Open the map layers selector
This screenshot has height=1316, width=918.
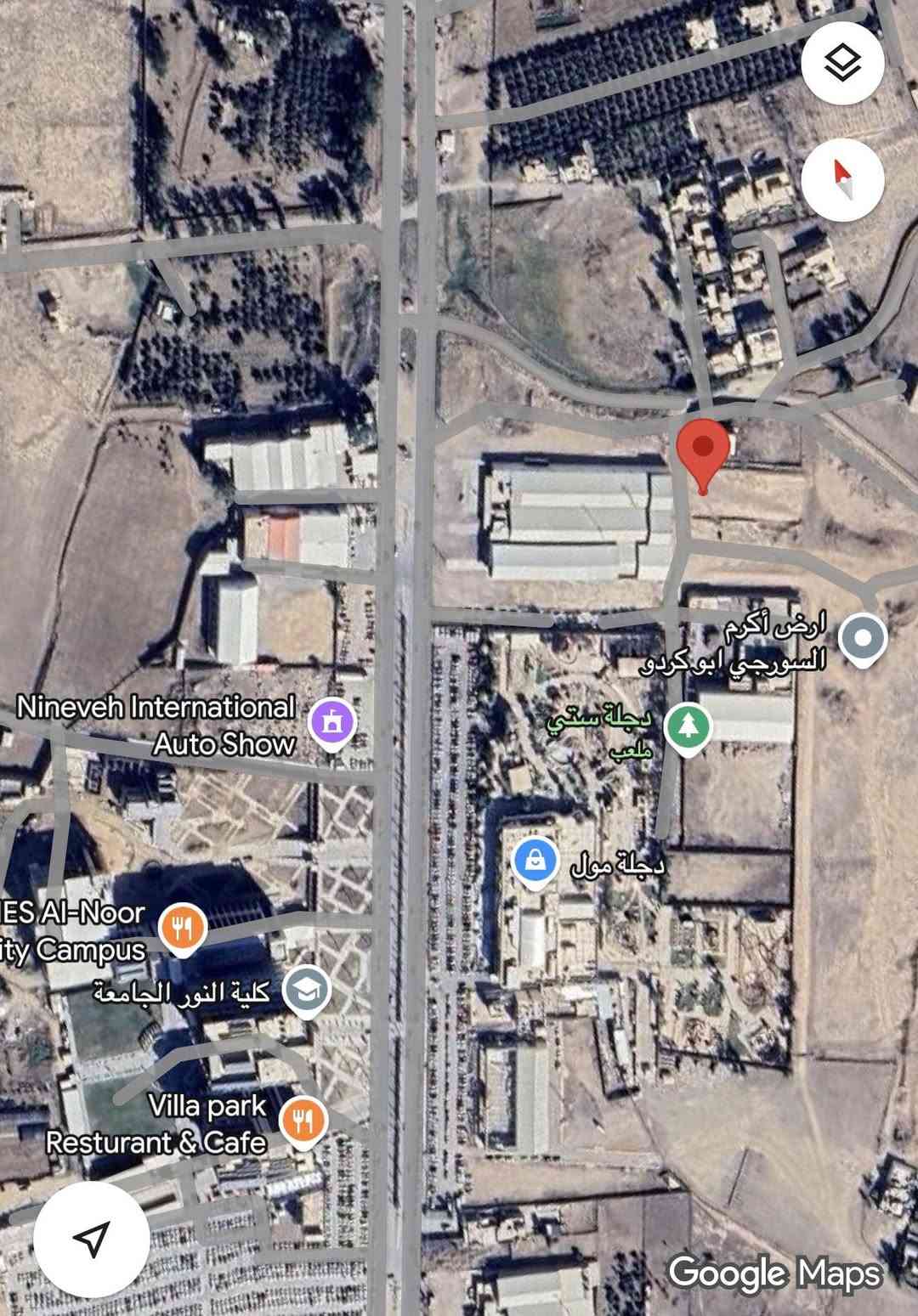[x=842, y=61]
